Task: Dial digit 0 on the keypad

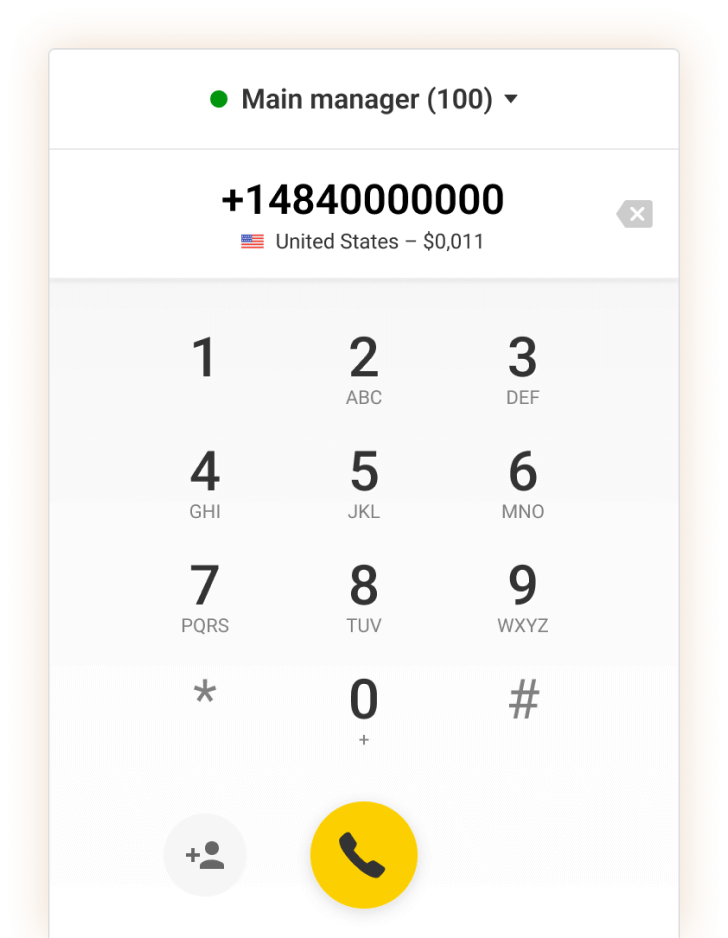Action: point(364,709)
